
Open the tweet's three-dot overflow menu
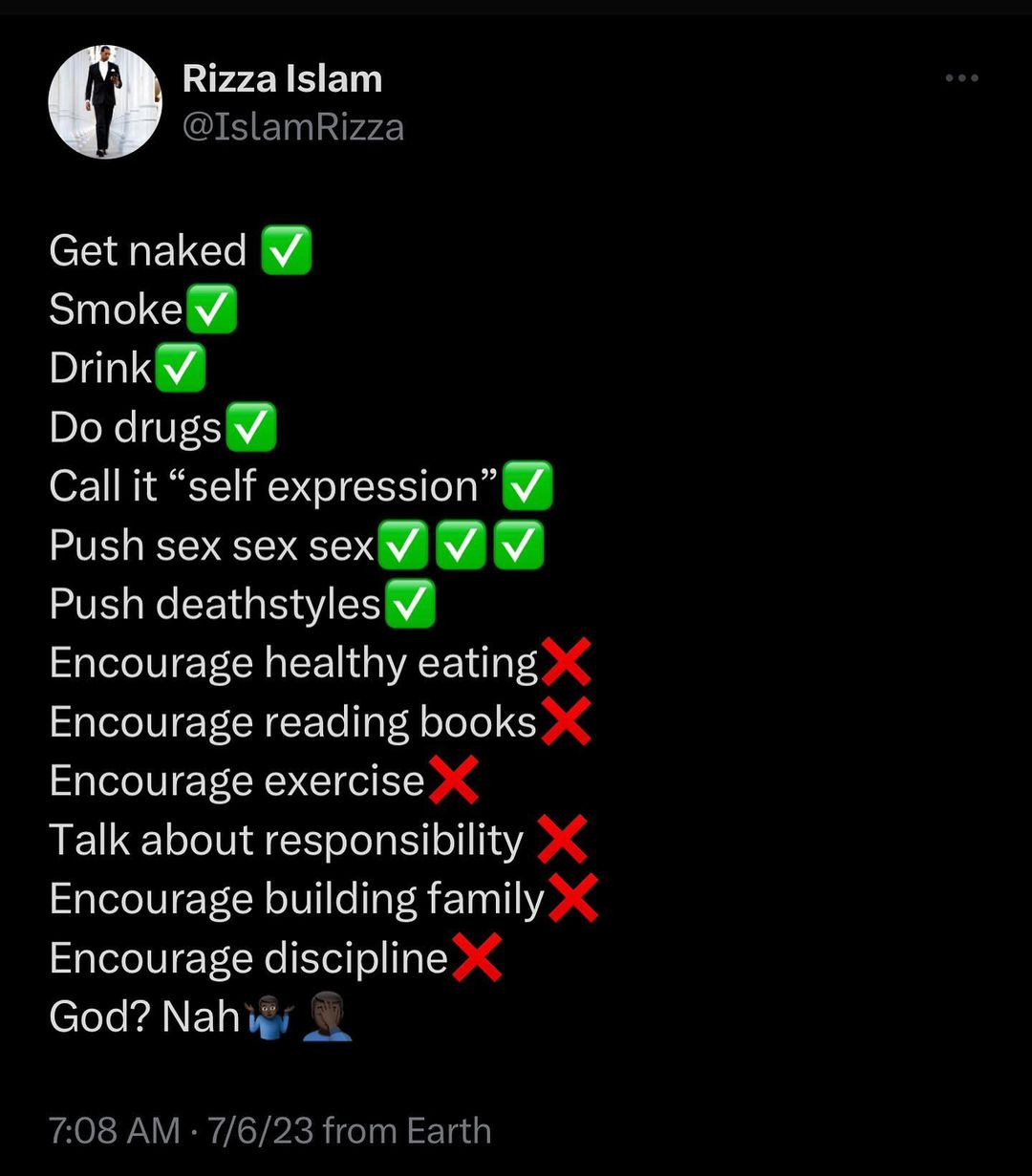pos(961,78)
